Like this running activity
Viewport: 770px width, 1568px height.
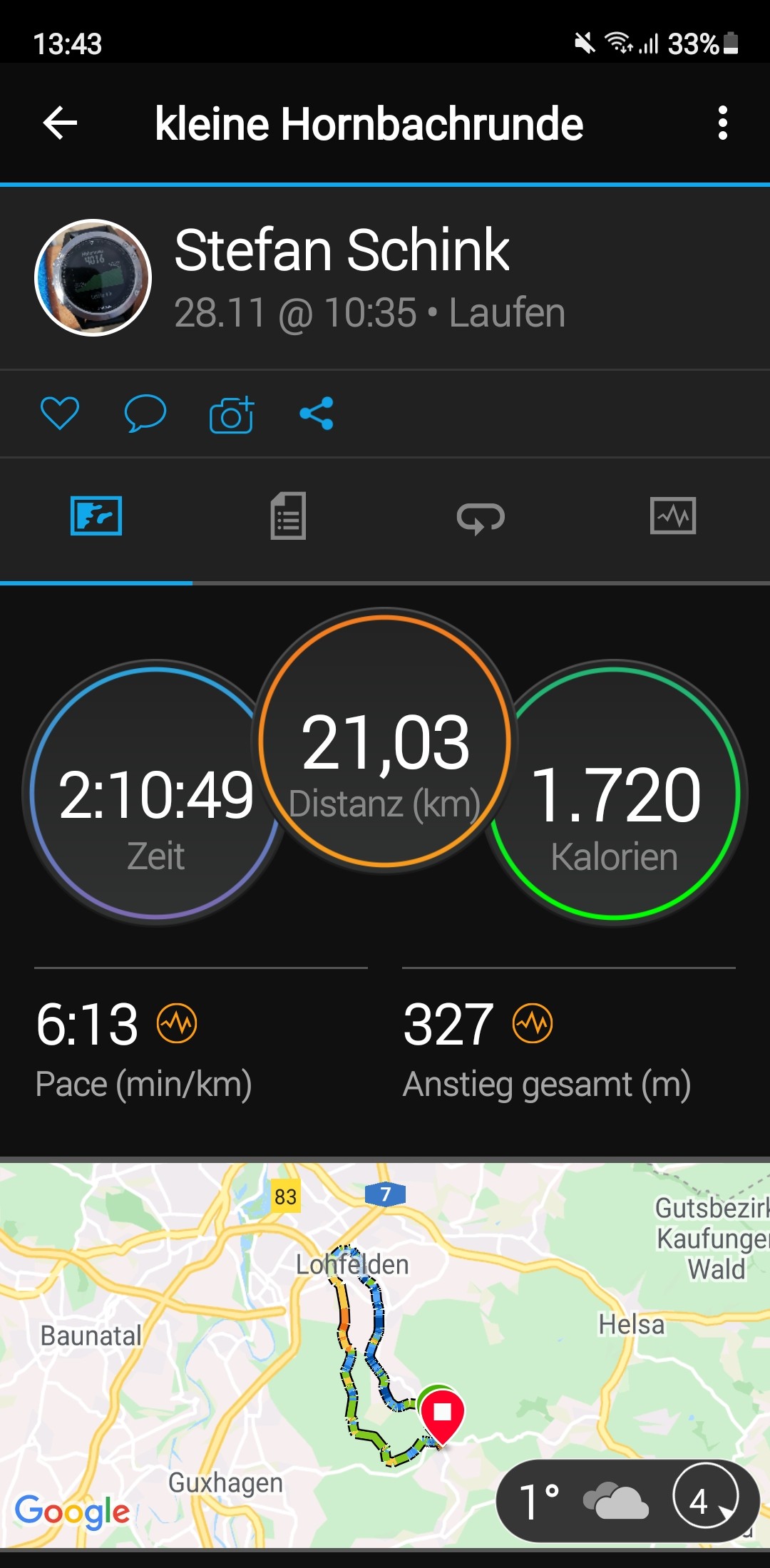pyautogui.click(x=60, y=414)
